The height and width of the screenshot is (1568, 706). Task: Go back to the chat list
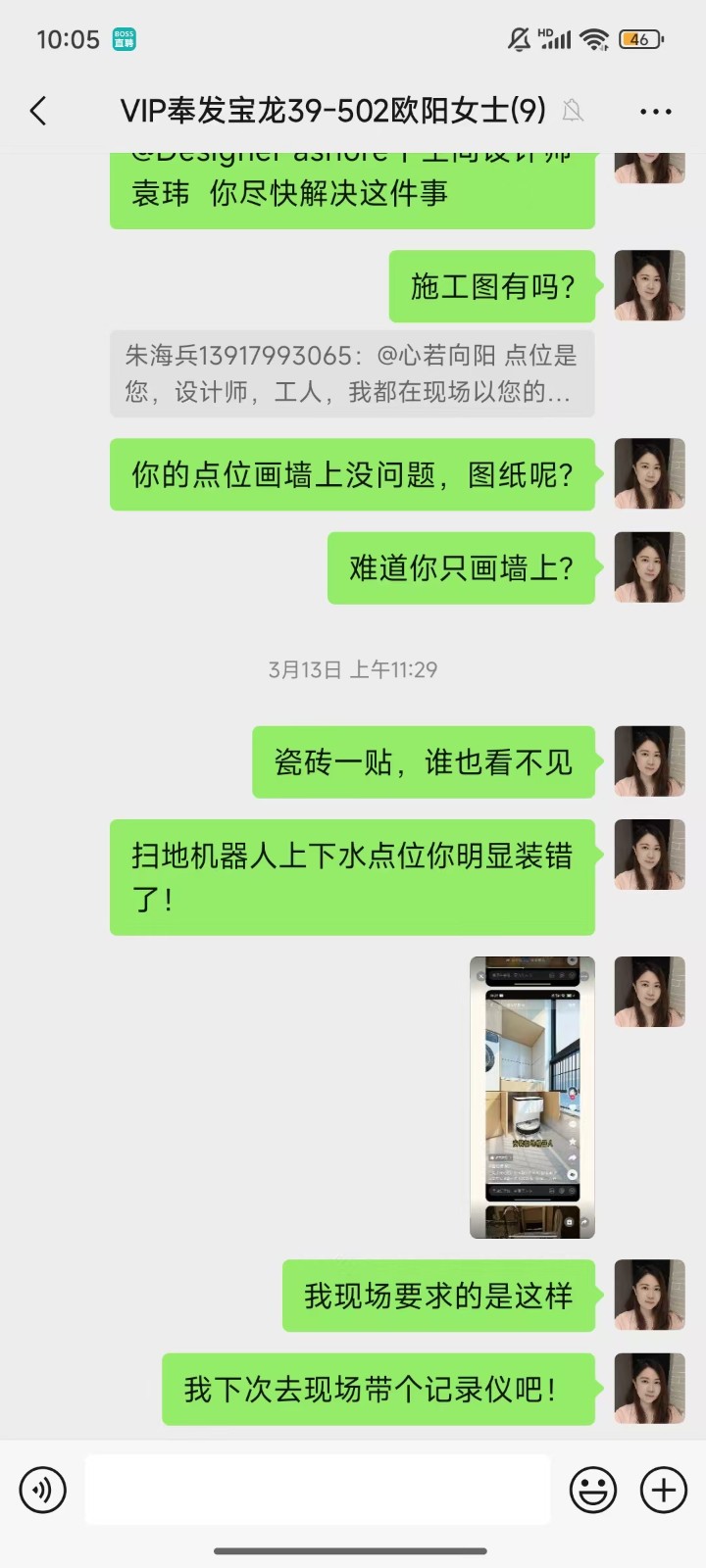click(38, 111)
